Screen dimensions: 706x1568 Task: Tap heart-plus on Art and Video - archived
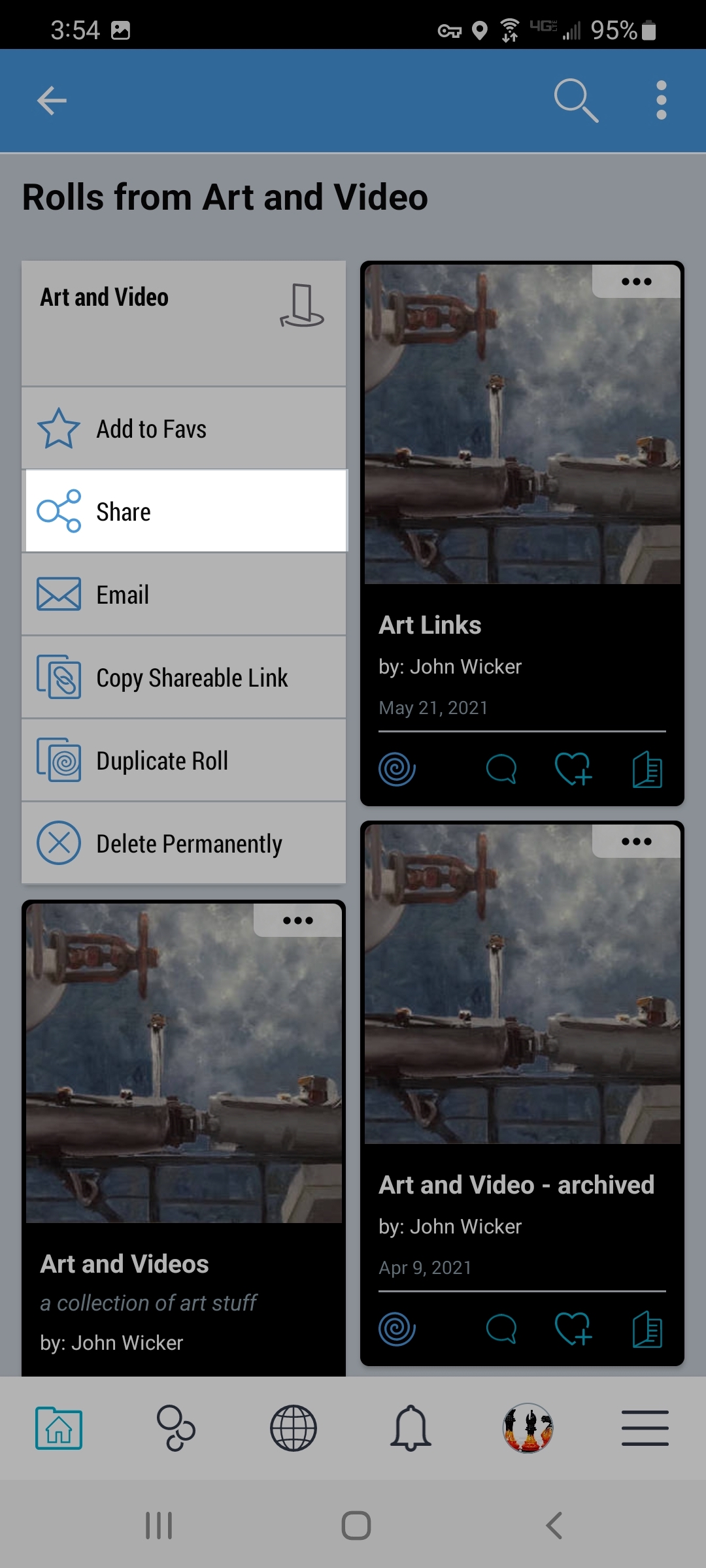(x=573, y=1329)
